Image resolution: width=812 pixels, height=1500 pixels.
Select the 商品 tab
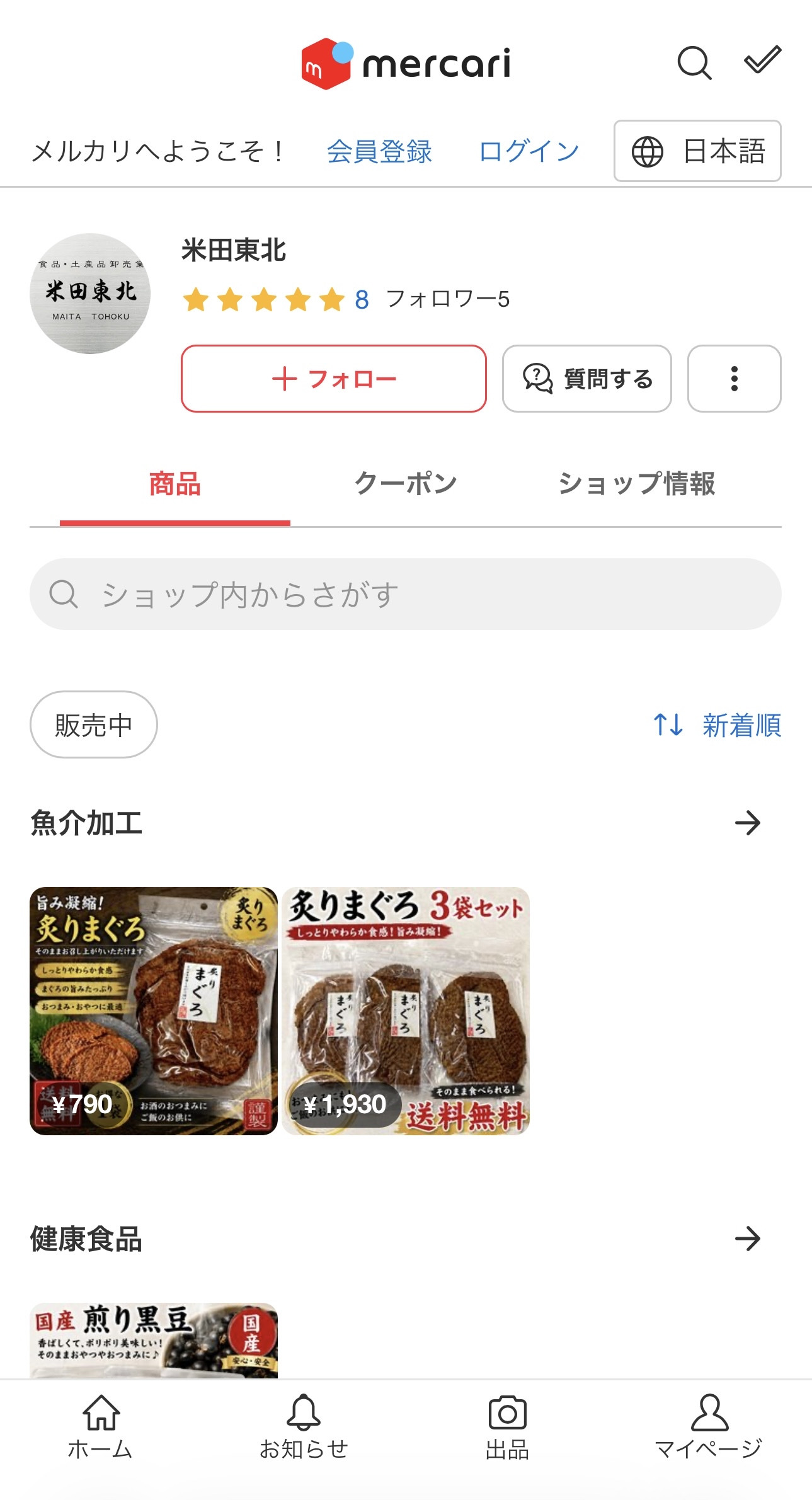(174, 484)
